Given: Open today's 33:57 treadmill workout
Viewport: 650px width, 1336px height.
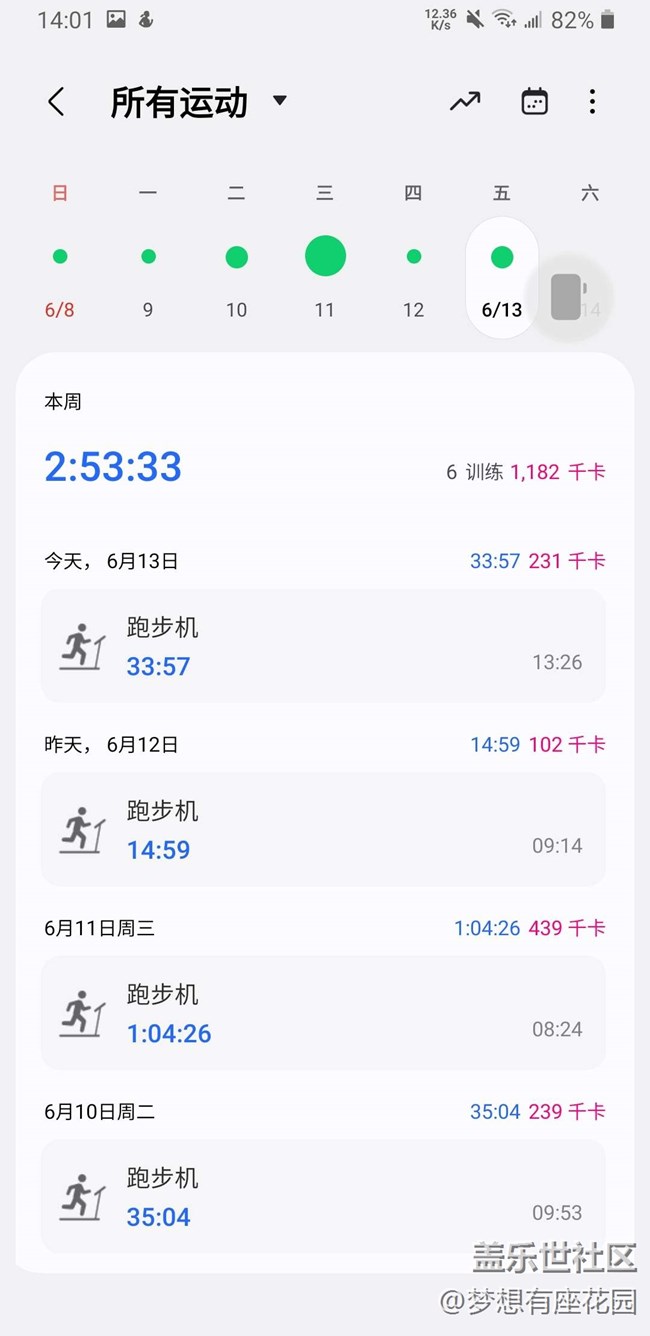Looking at the screenshot, I should (x=323, y=645).
